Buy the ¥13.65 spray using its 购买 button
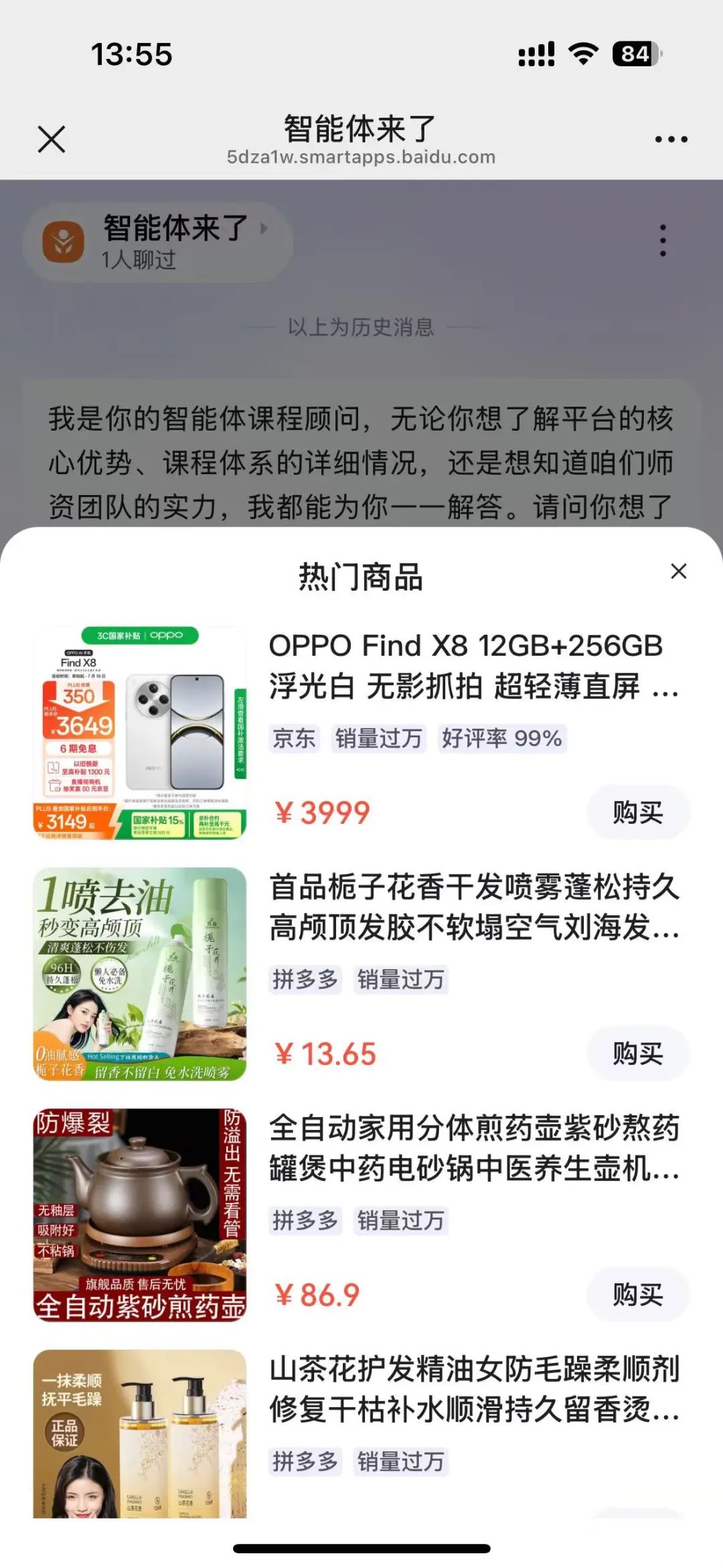Image resolution: width=723 pixels, height=1568 pixels. (x=637, y=1053)
